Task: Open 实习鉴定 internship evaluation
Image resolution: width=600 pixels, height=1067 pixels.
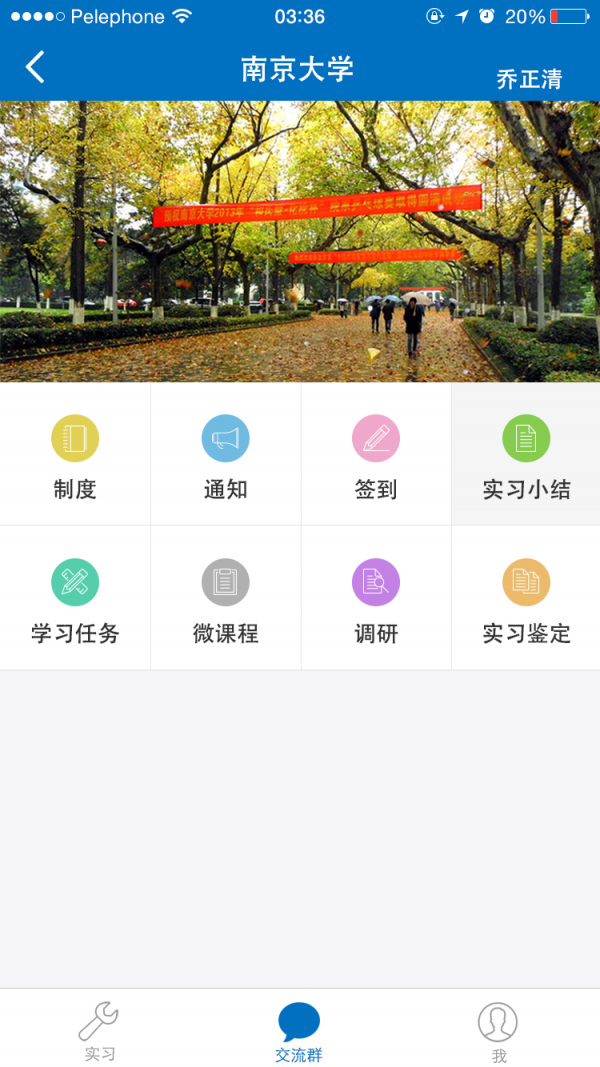Action: (x=526, y=600)
